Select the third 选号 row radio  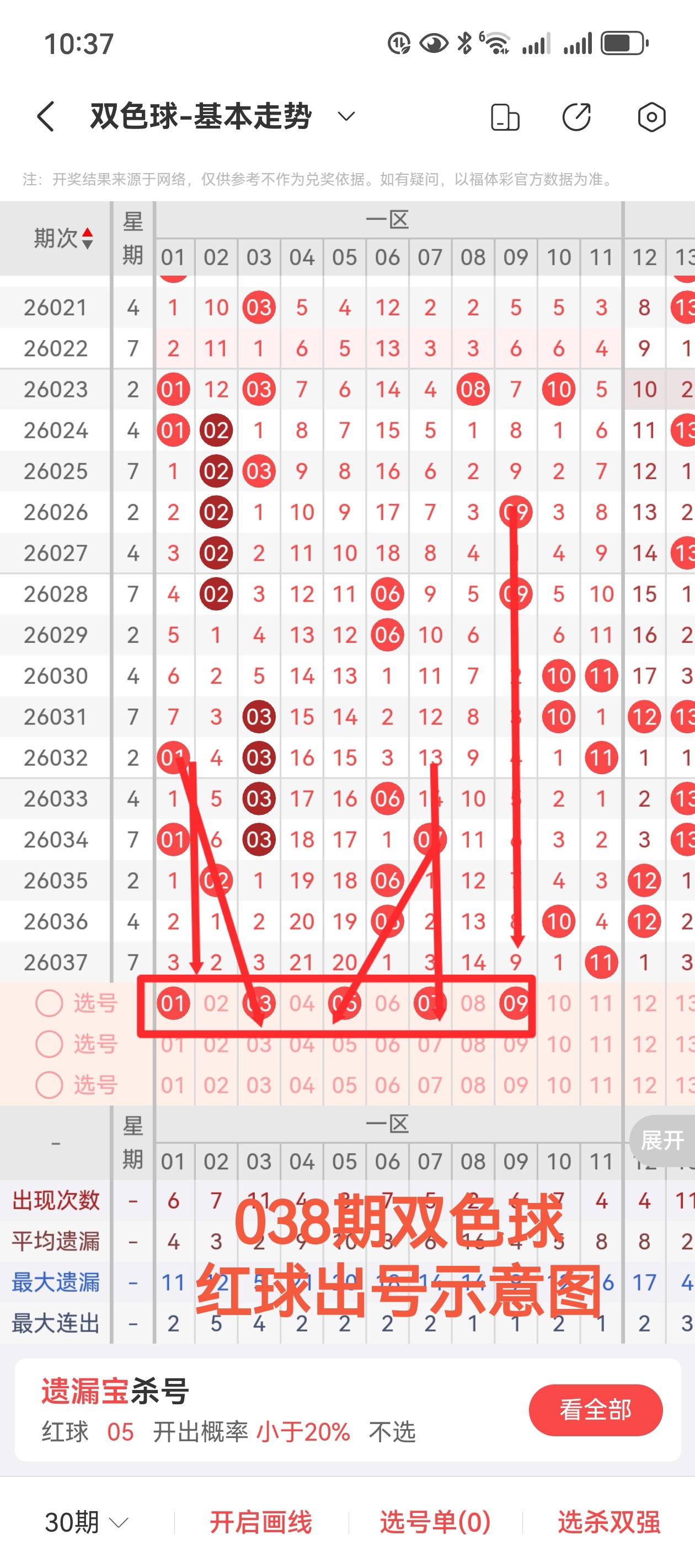[49, 1084]
